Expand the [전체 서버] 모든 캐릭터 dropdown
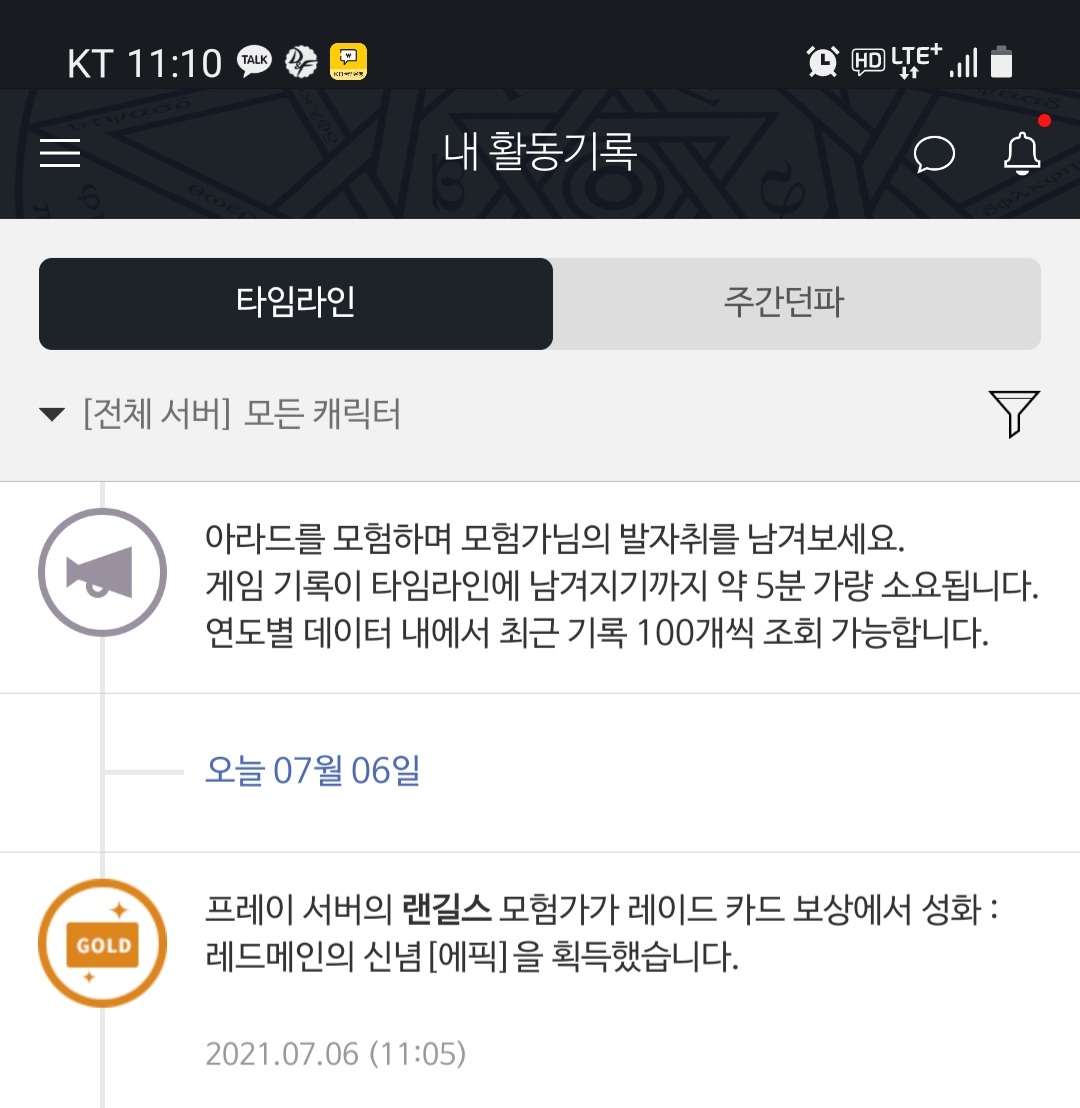This screenshot has width=1080, height=1108. [222, 414]
